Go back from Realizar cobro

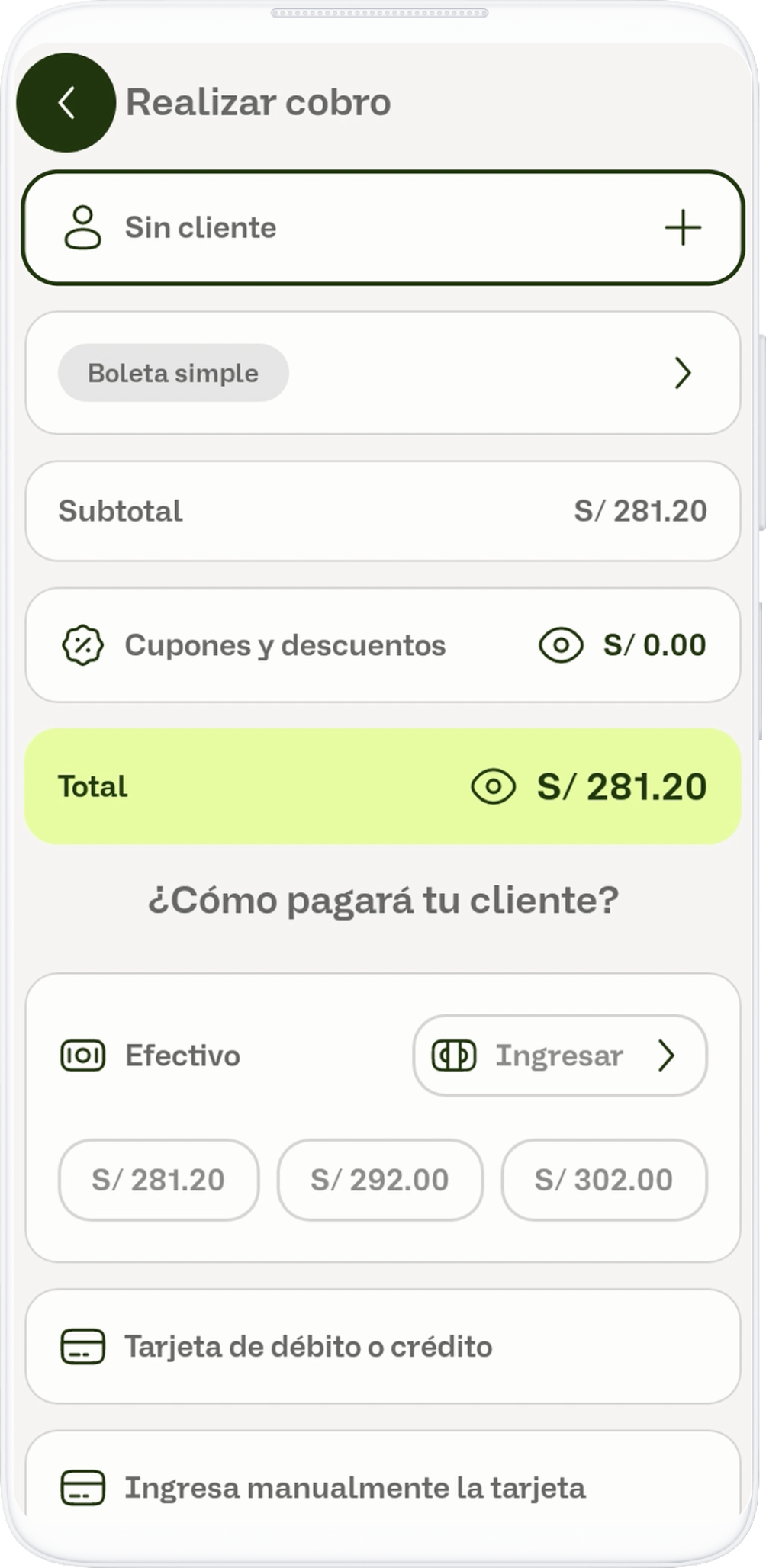pos(66,102)
